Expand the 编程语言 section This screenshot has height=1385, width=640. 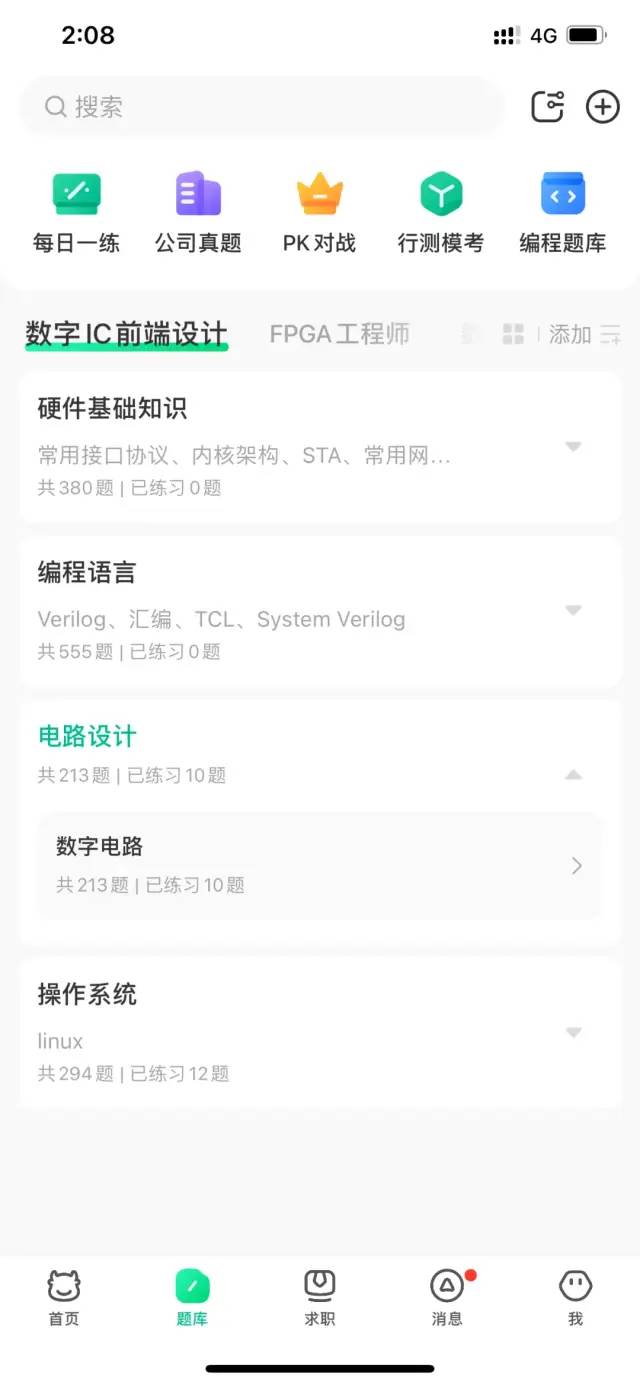[x=573, y=610]
